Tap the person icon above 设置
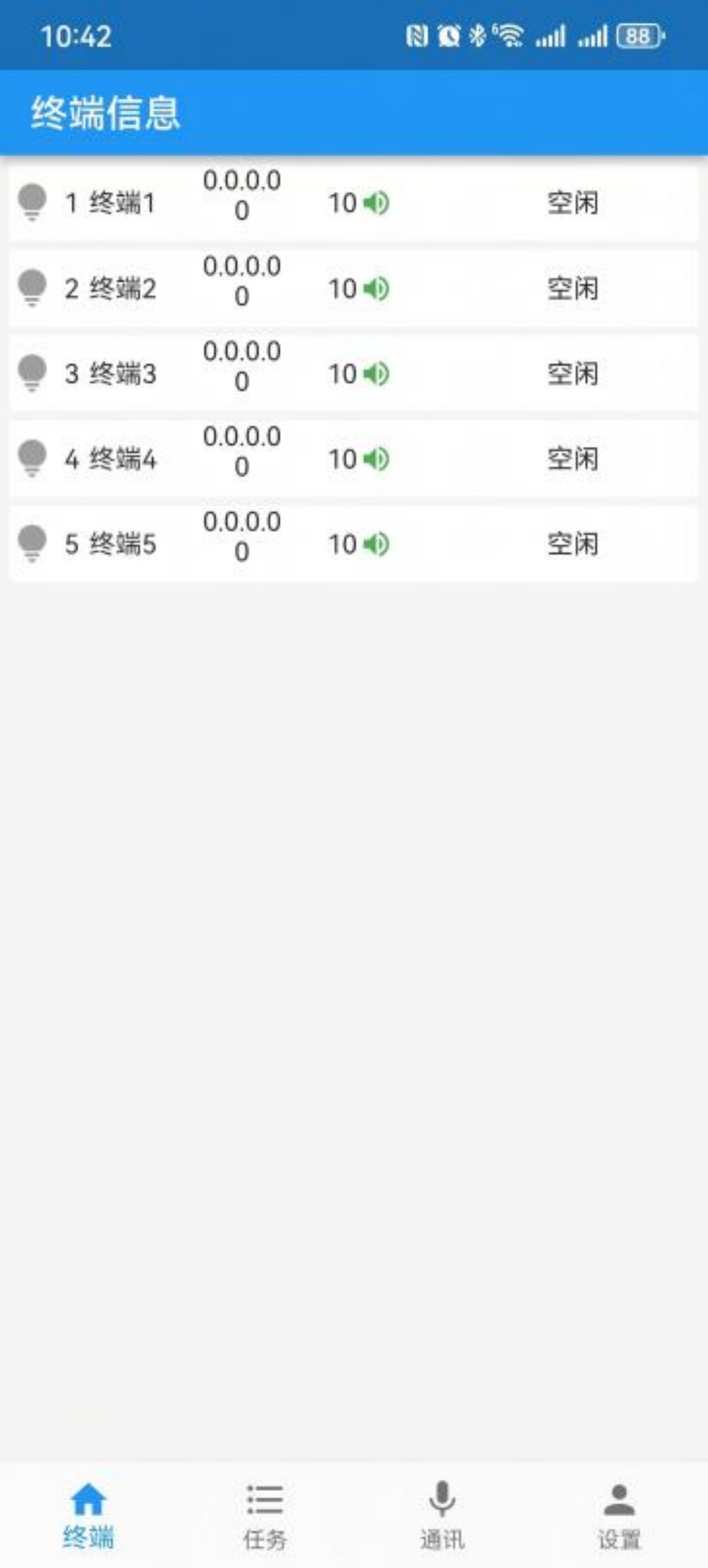The width and height of the screenshot is (708, 1568). (618, 1500)
